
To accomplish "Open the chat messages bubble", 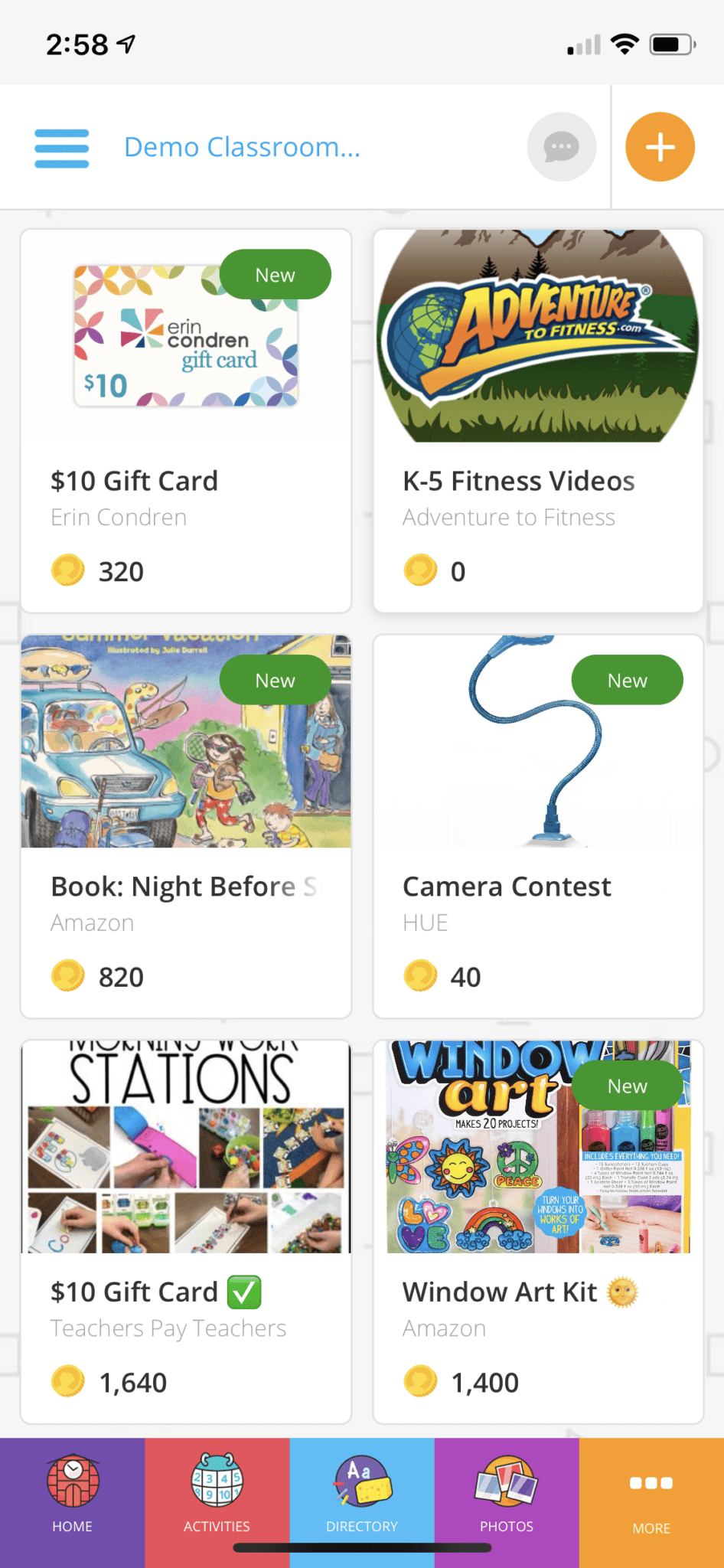I will tap(562, 147).
